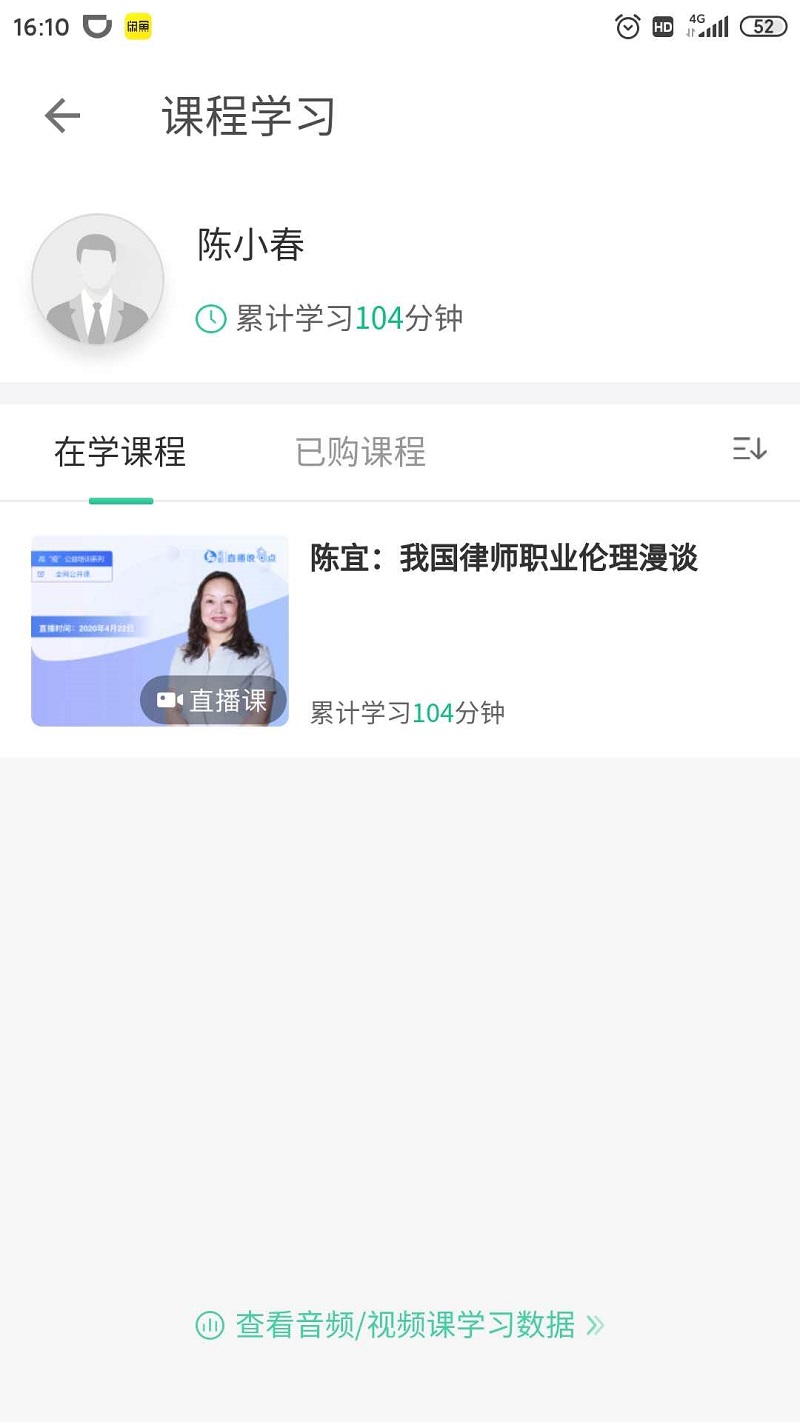Tap 陈小春's profile avatar

point(98,280)
